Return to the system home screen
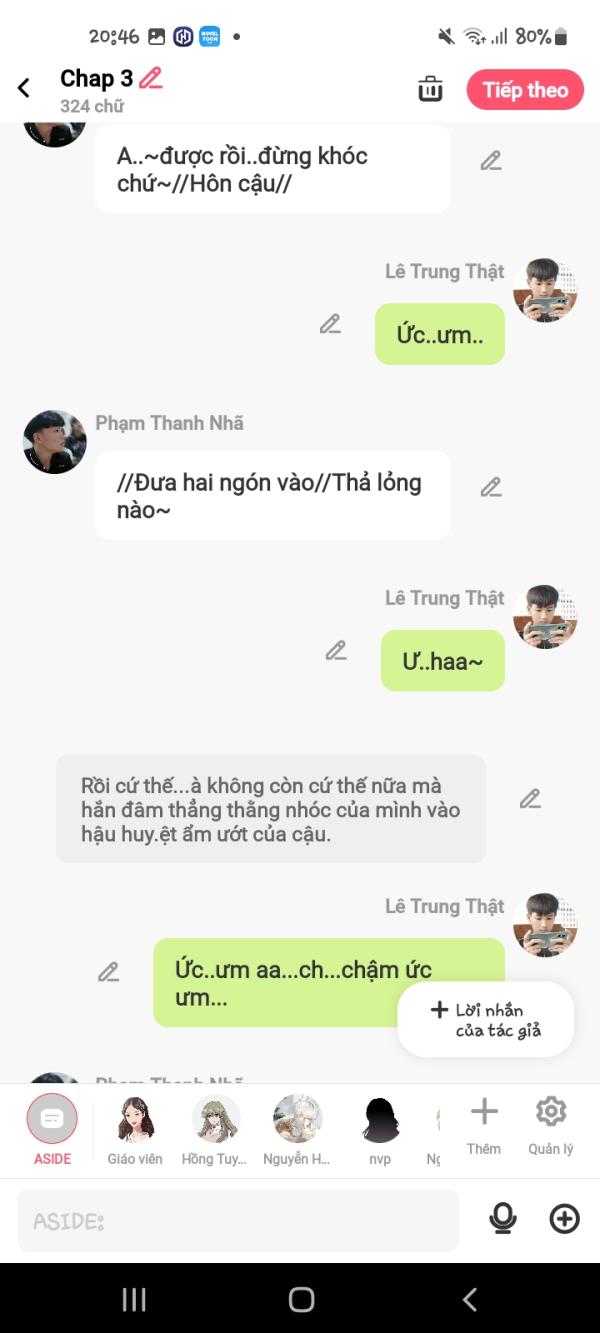Image resolution: width=600 pixels, height=1333 pixels. click(x=301, y=1299)
